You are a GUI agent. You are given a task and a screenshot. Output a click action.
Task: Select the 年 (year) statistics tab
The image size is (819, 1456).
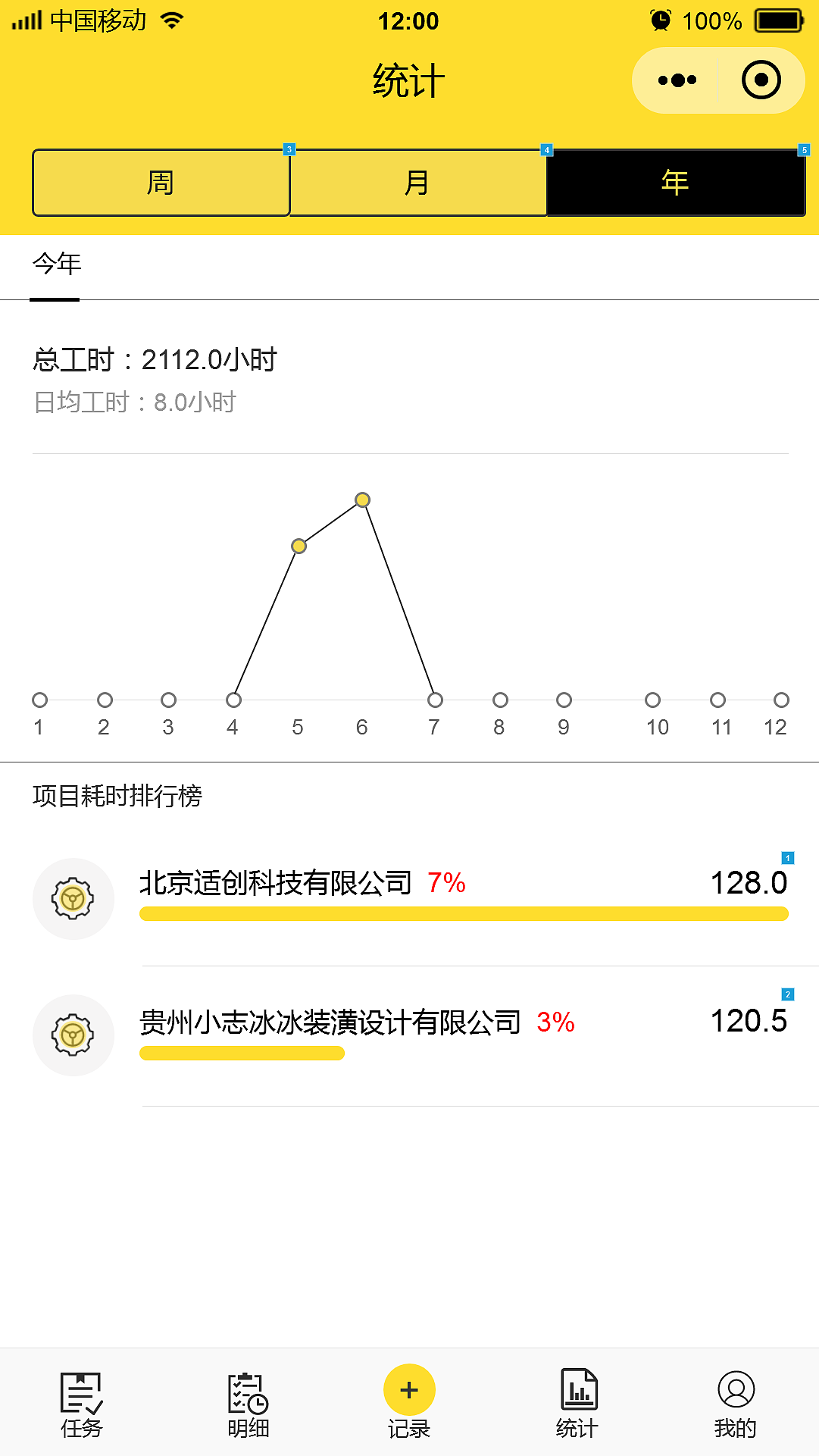pyautogui.click(x=675, y=183)
